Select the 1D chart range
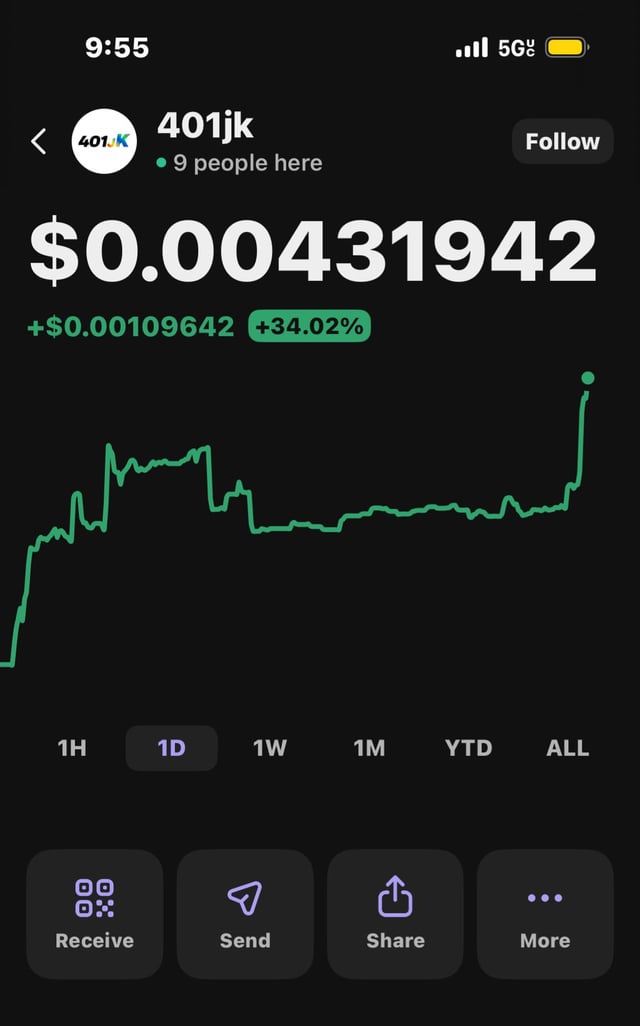 [x=171, y=748]
